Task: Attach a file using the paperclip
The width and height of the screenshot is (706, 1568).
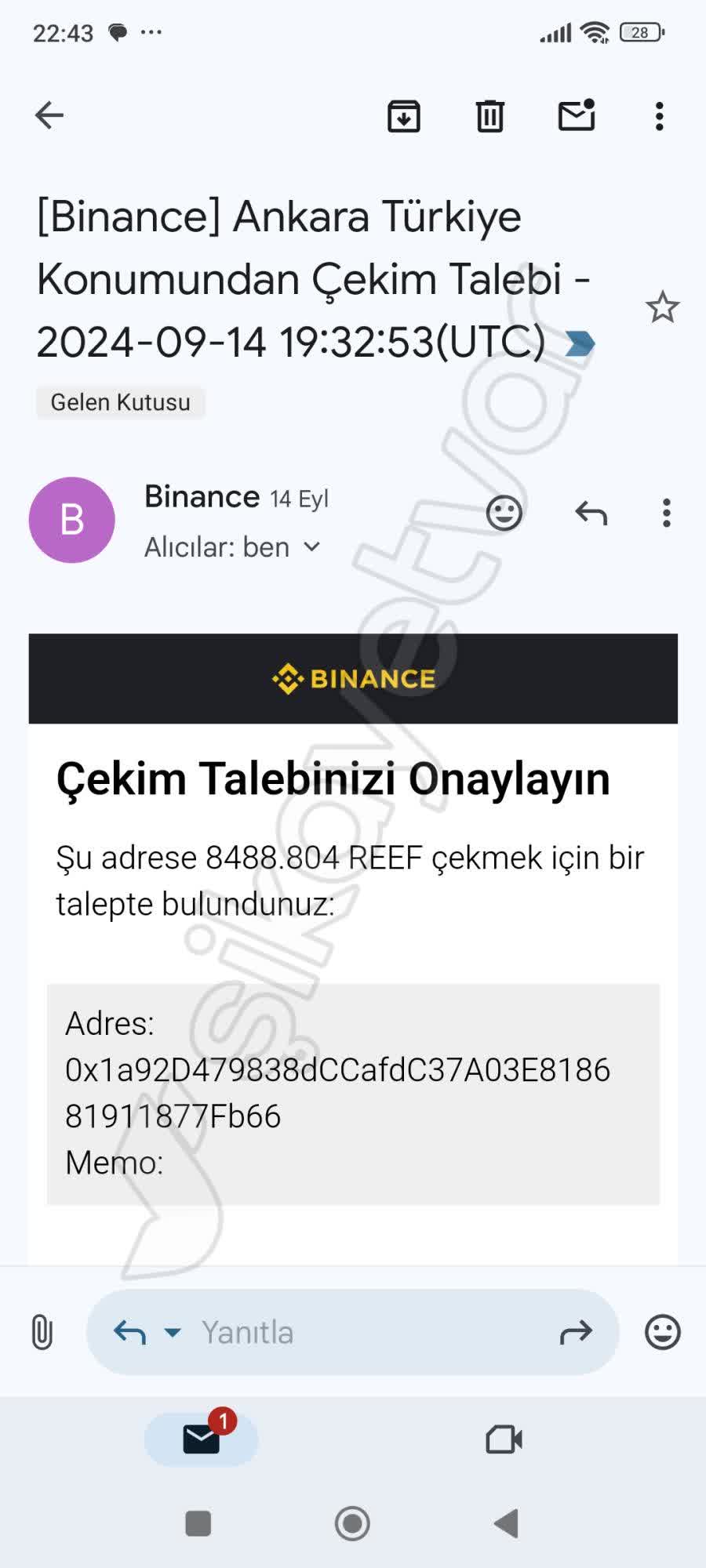Action: 41,1331
